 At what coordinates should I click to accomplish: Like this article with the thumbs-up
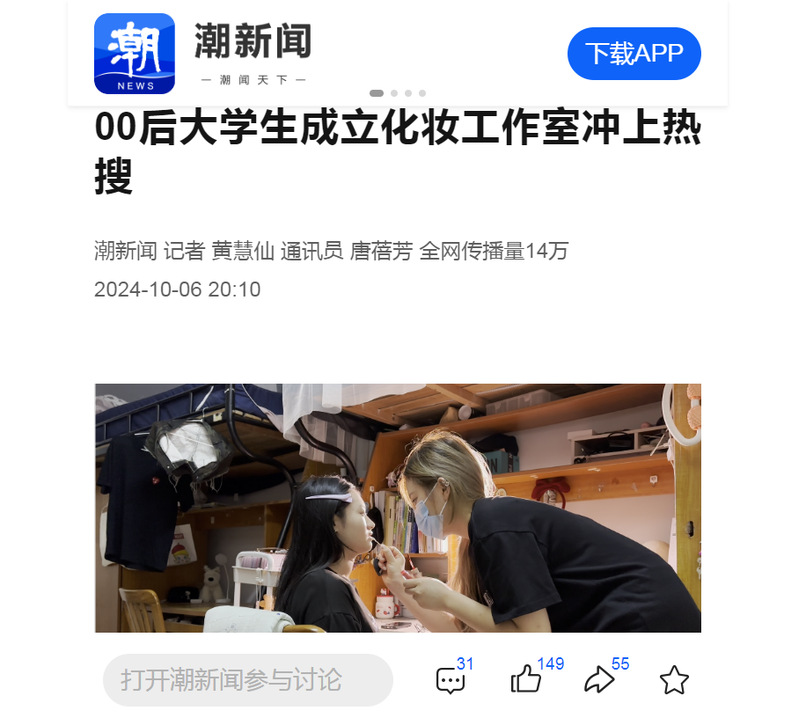(x=526, y=680)
